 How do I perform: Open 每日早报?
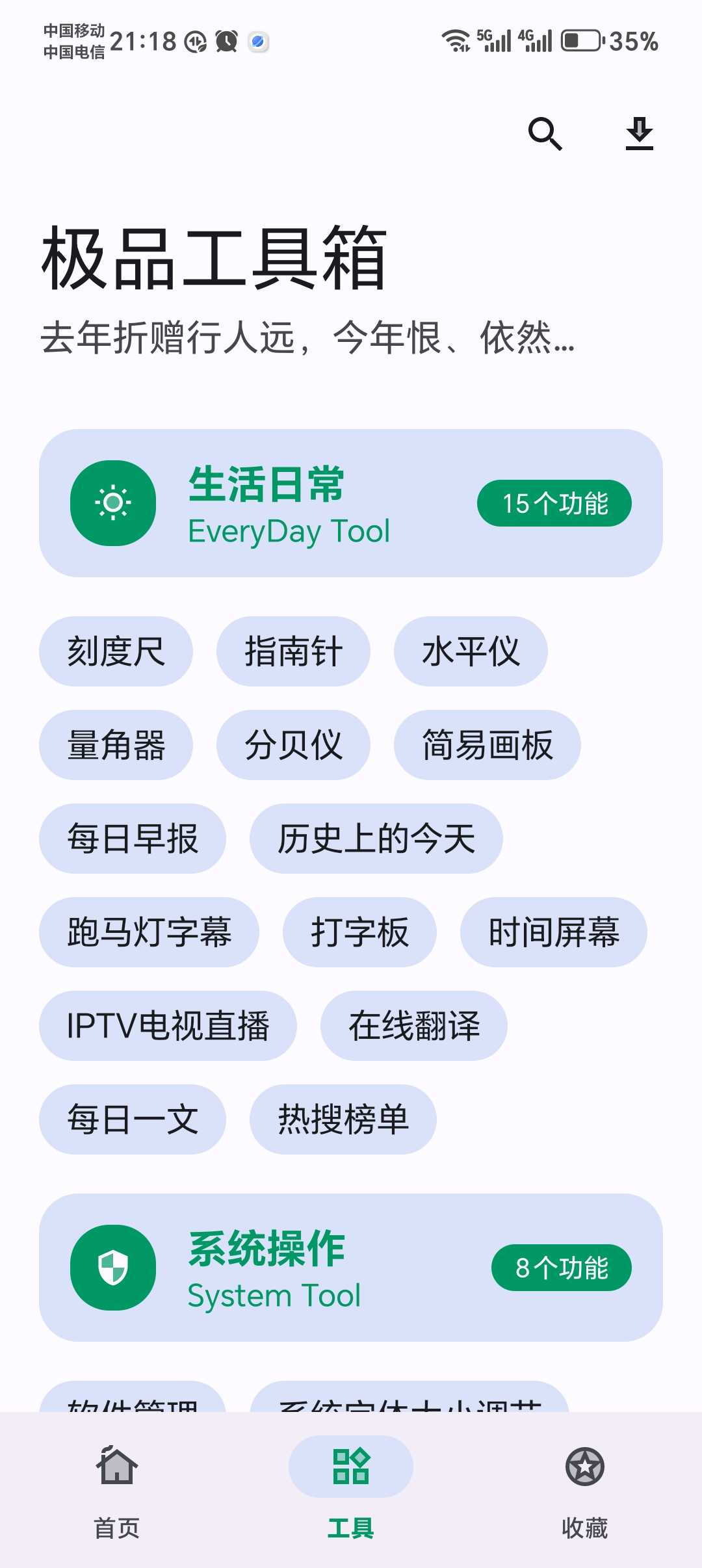pos(133,839)
